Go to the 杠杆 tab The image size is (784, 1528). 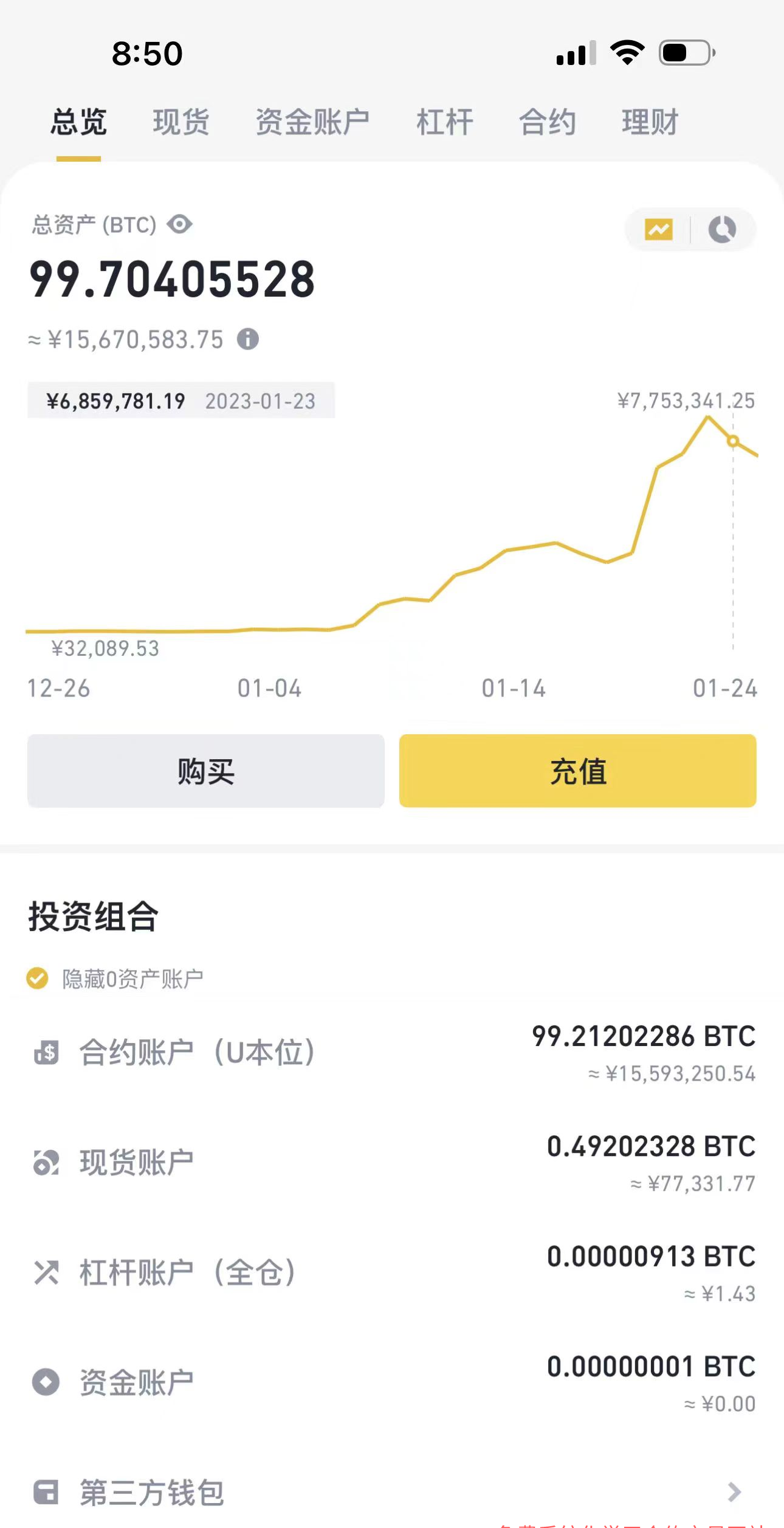(x=444, y=122)
